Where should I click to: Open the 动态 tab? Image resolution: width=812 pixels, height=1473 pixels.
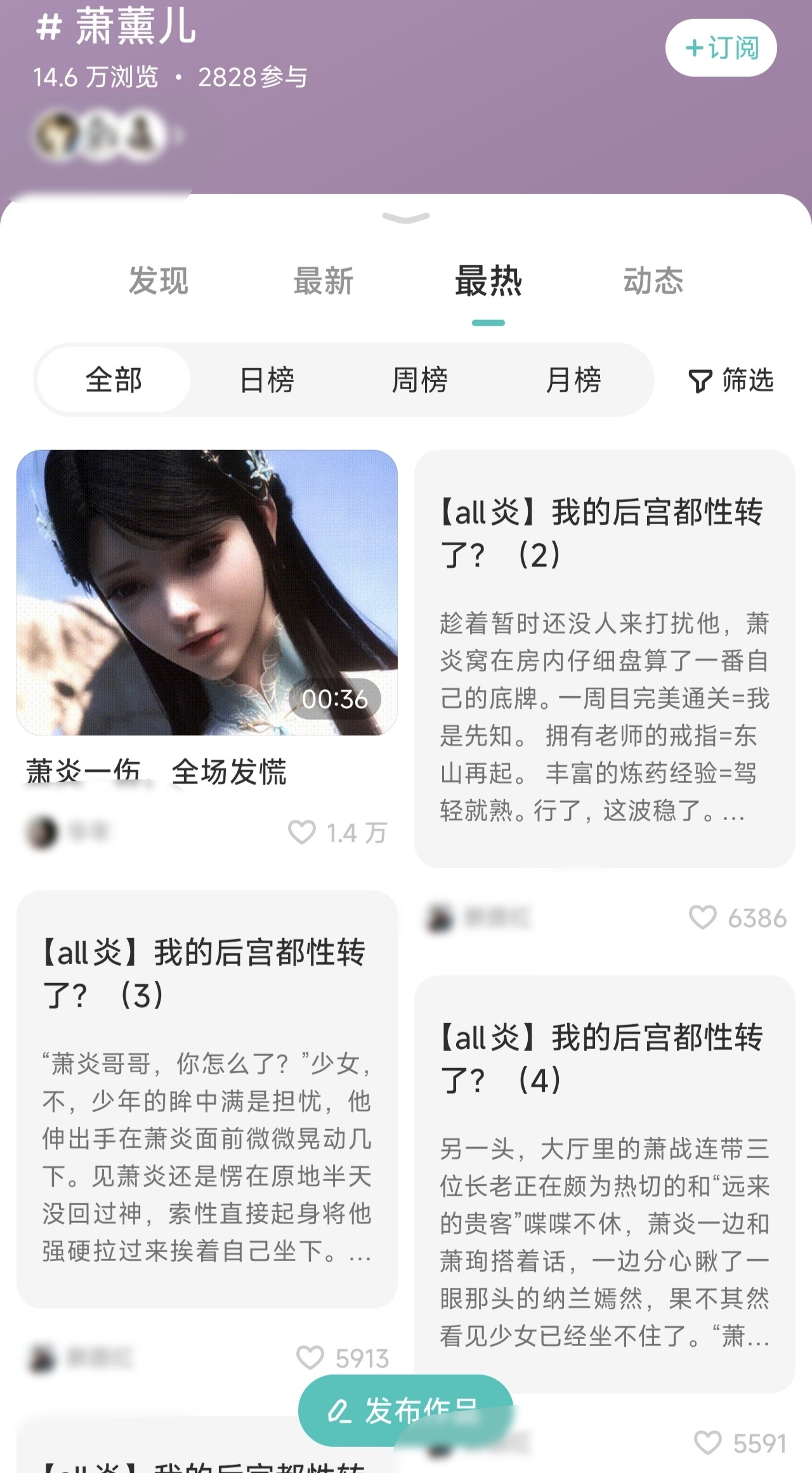[653, 281]
